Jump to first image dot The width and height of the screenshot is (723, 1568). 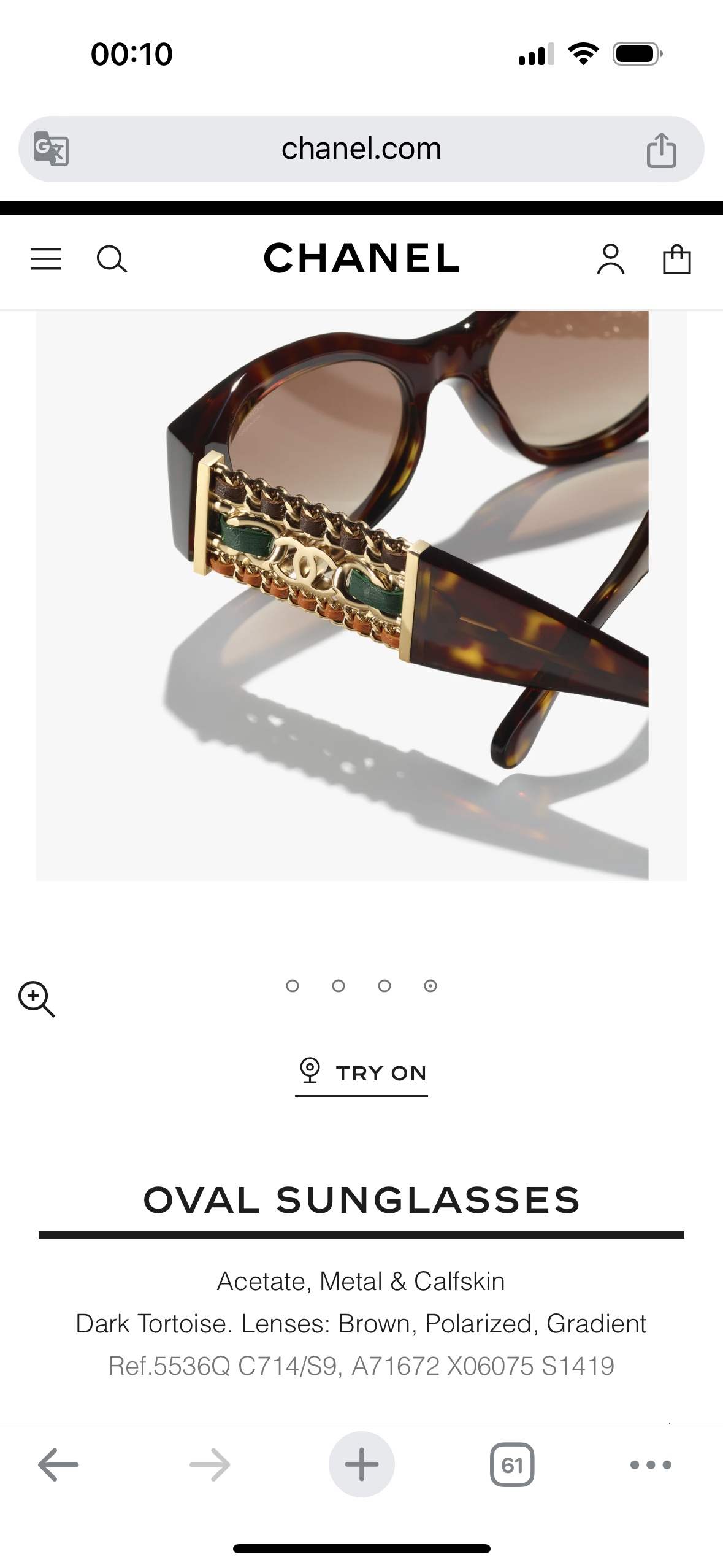(293, 986)
